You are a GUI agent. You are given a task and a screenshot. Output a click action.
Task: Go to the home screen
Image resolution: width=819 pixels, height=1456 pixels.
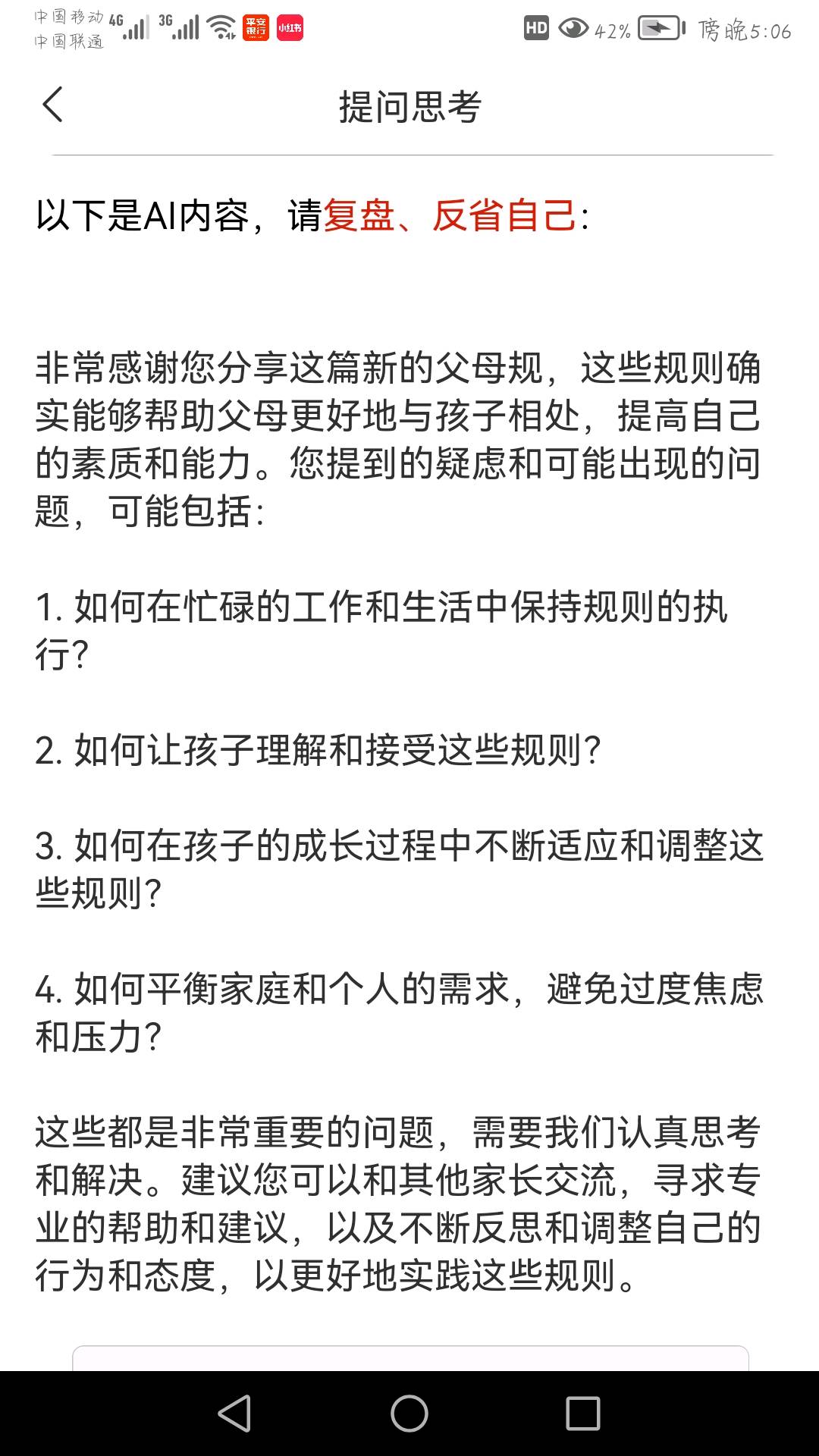(409, 1414)
